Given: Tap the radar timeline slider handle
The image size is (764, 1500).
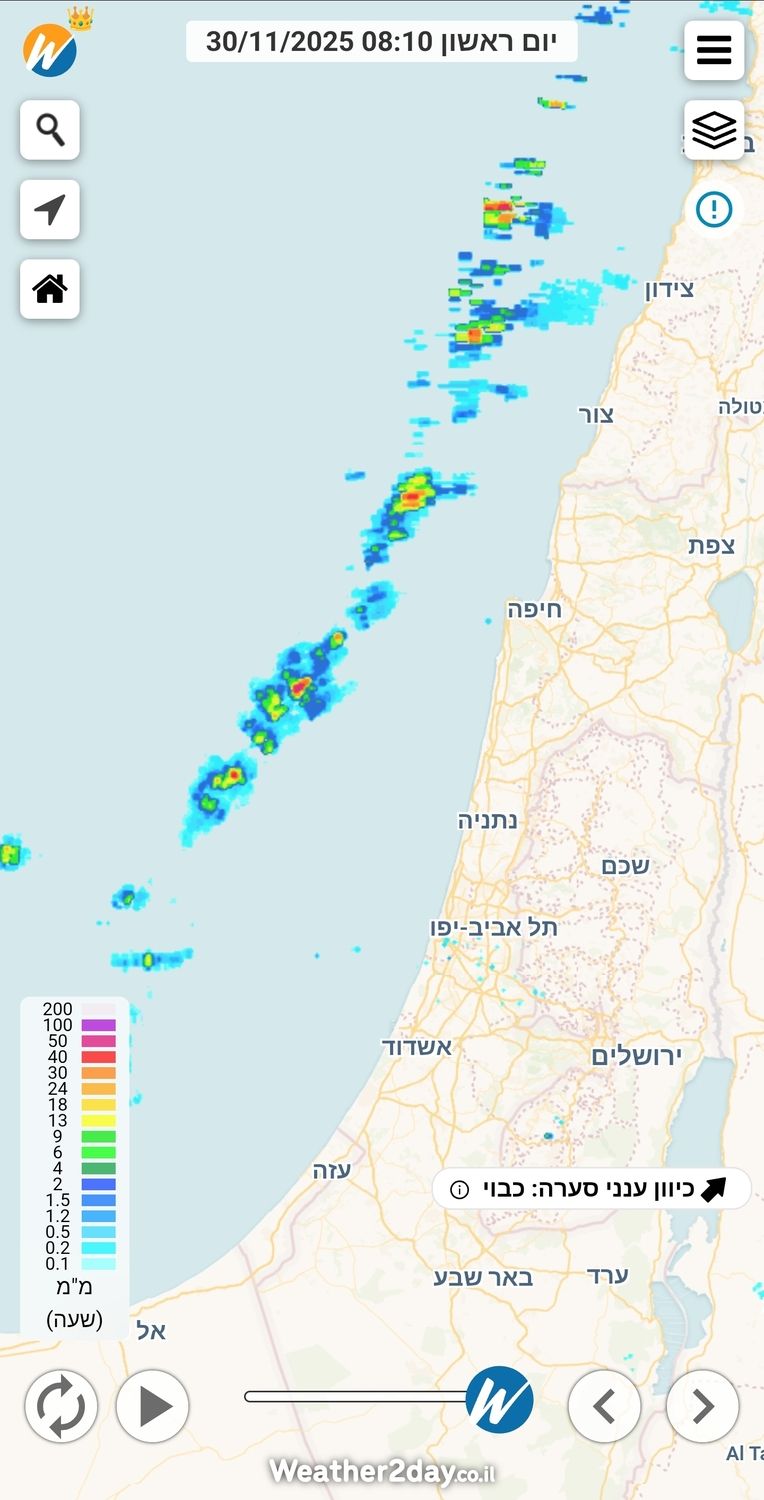Looking at the screenshot, I should 499,1399.
